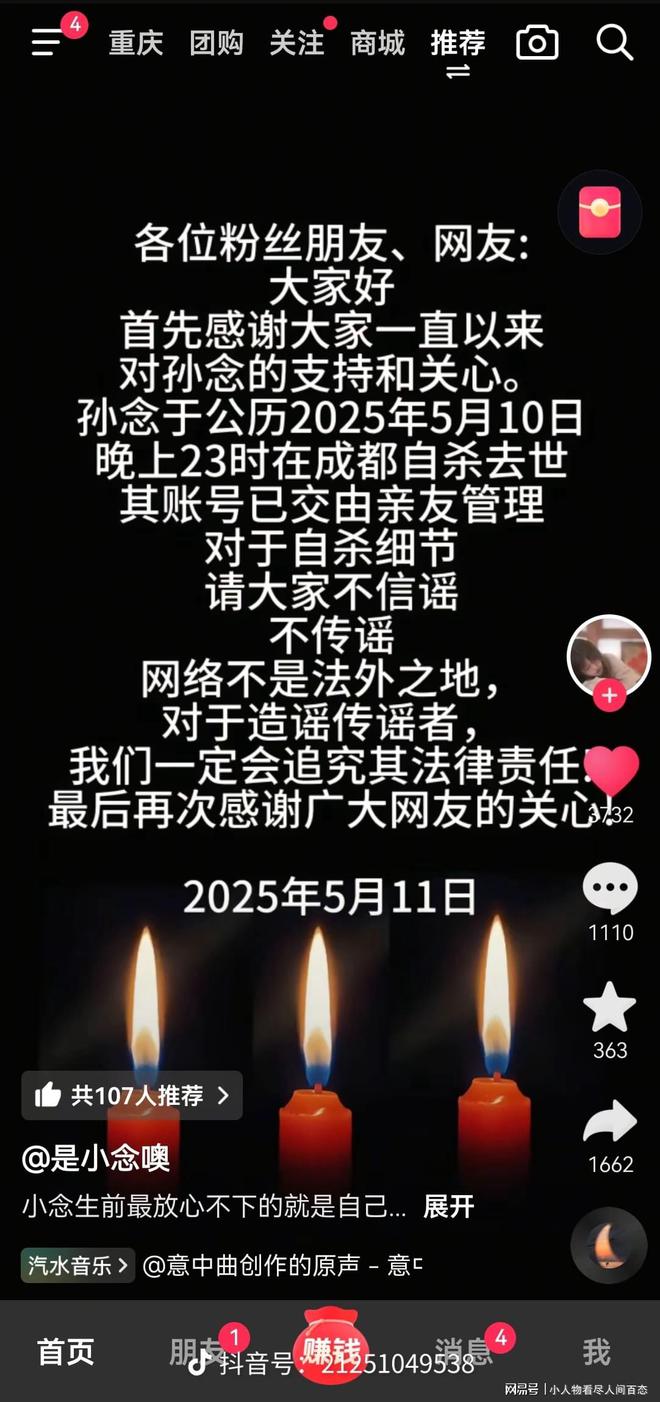Screen dimensions: 660x1402
Task: Go to the 首页 tab
Action: (66, 1352)
